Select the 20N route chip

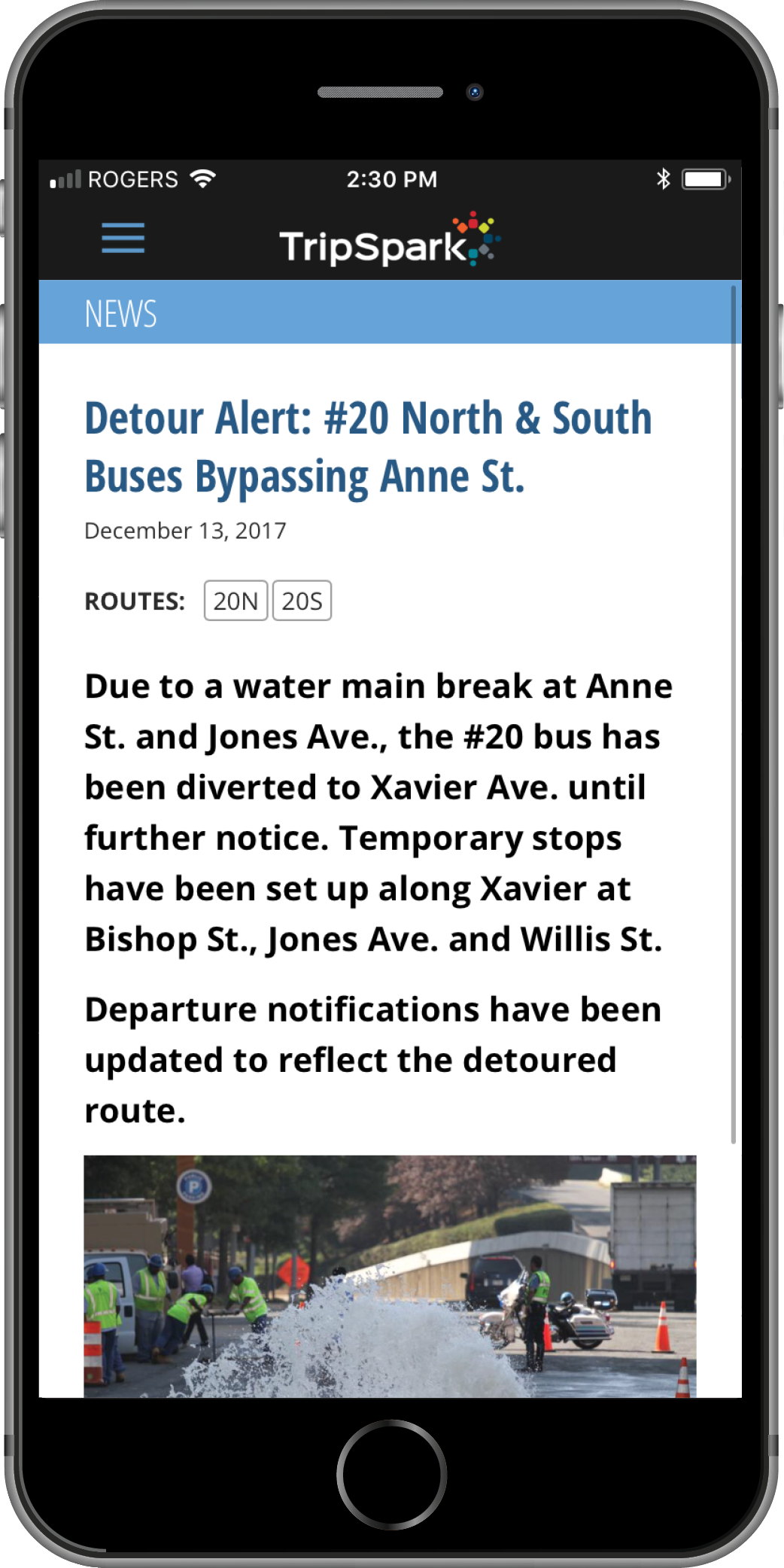(x=236, y=601)
